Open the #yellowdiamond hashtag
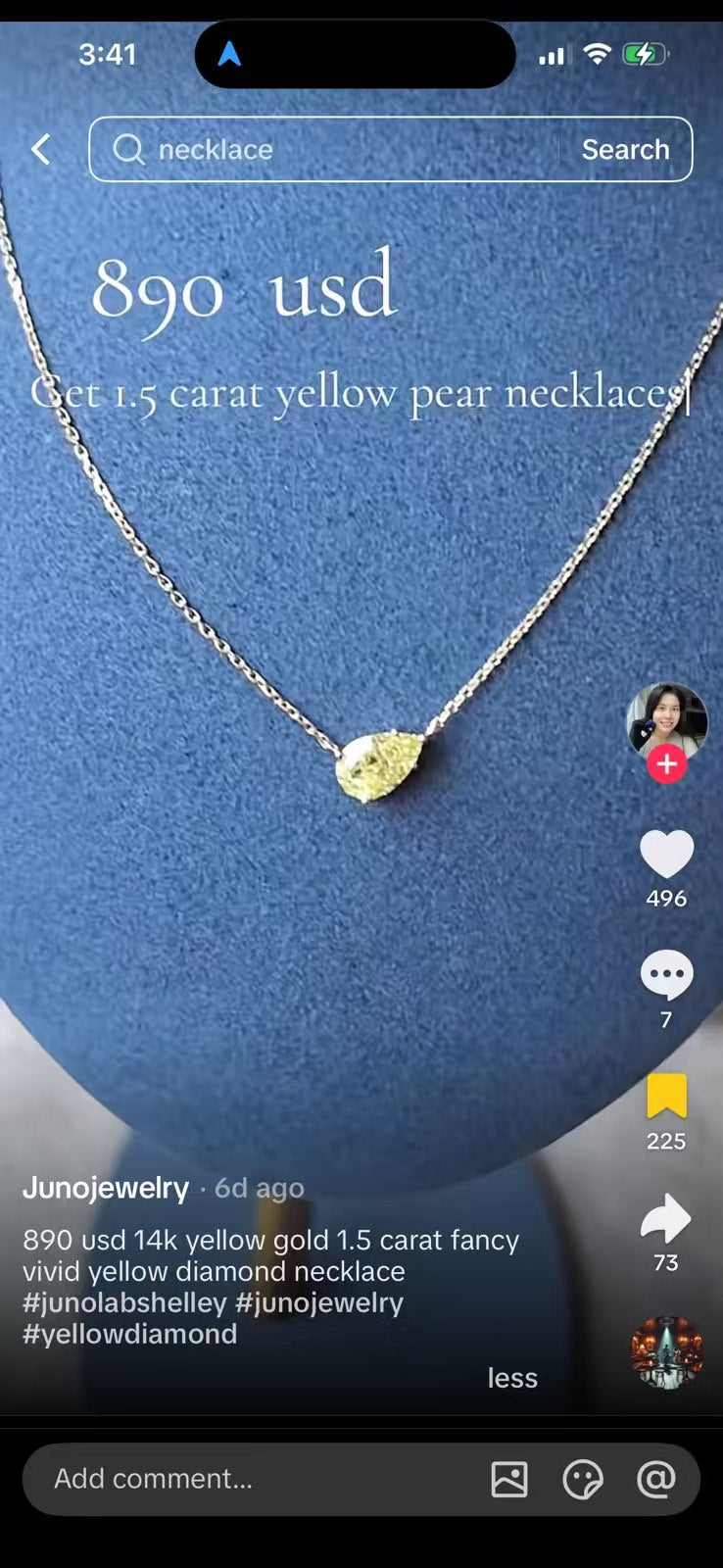Viewport: 723px width, 1568px height. coord(129,1334)
